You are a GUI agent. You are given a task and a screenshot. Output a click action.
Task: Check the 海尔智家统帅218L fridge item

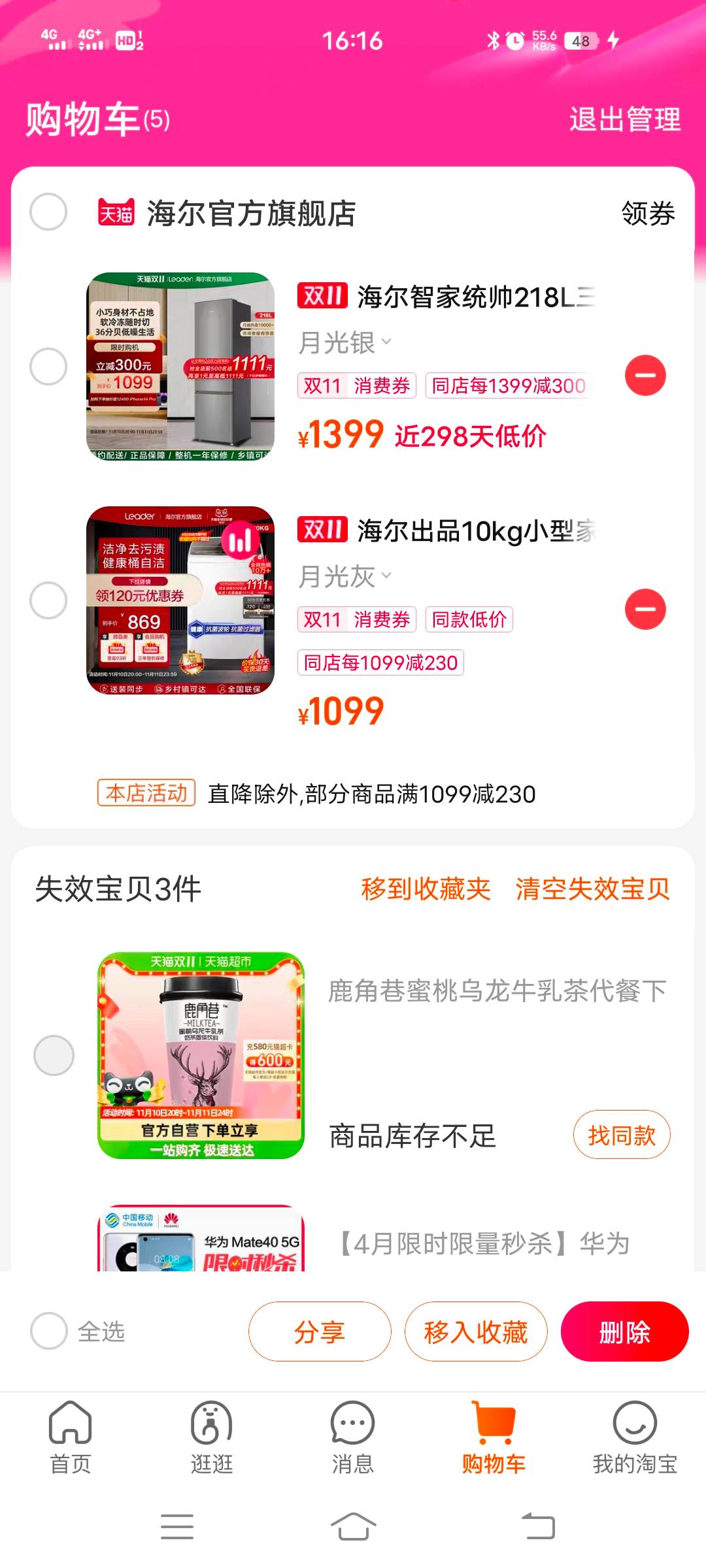(48, 367)
